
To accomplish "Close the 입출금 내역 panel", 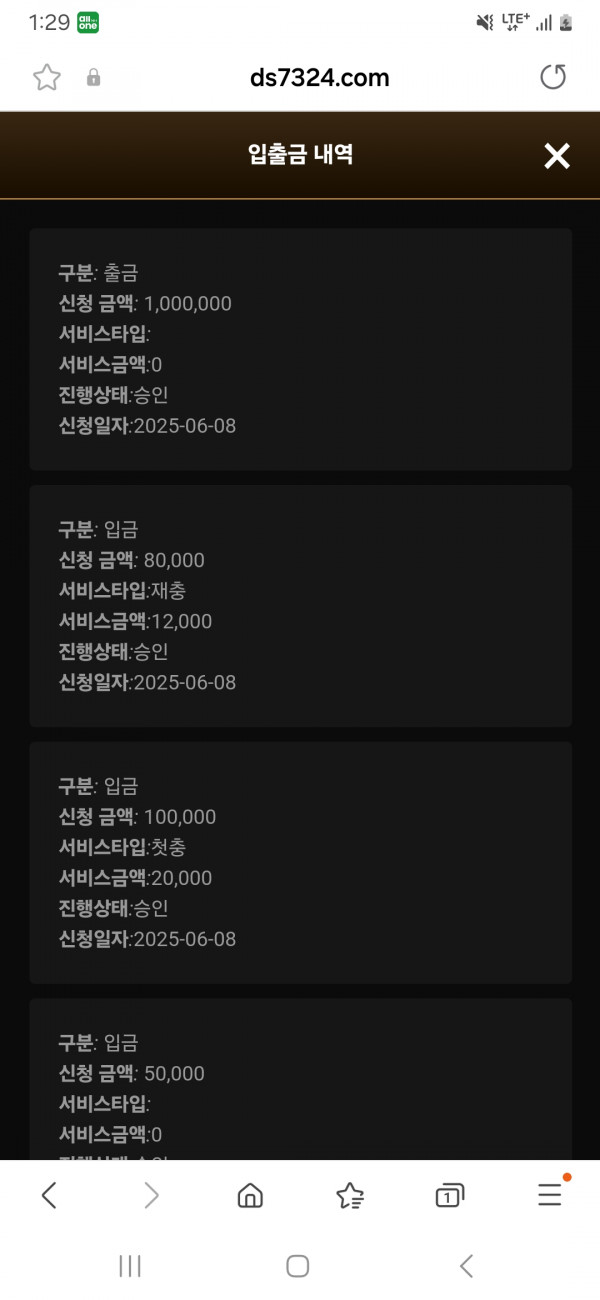I will [x=556, y=155].
